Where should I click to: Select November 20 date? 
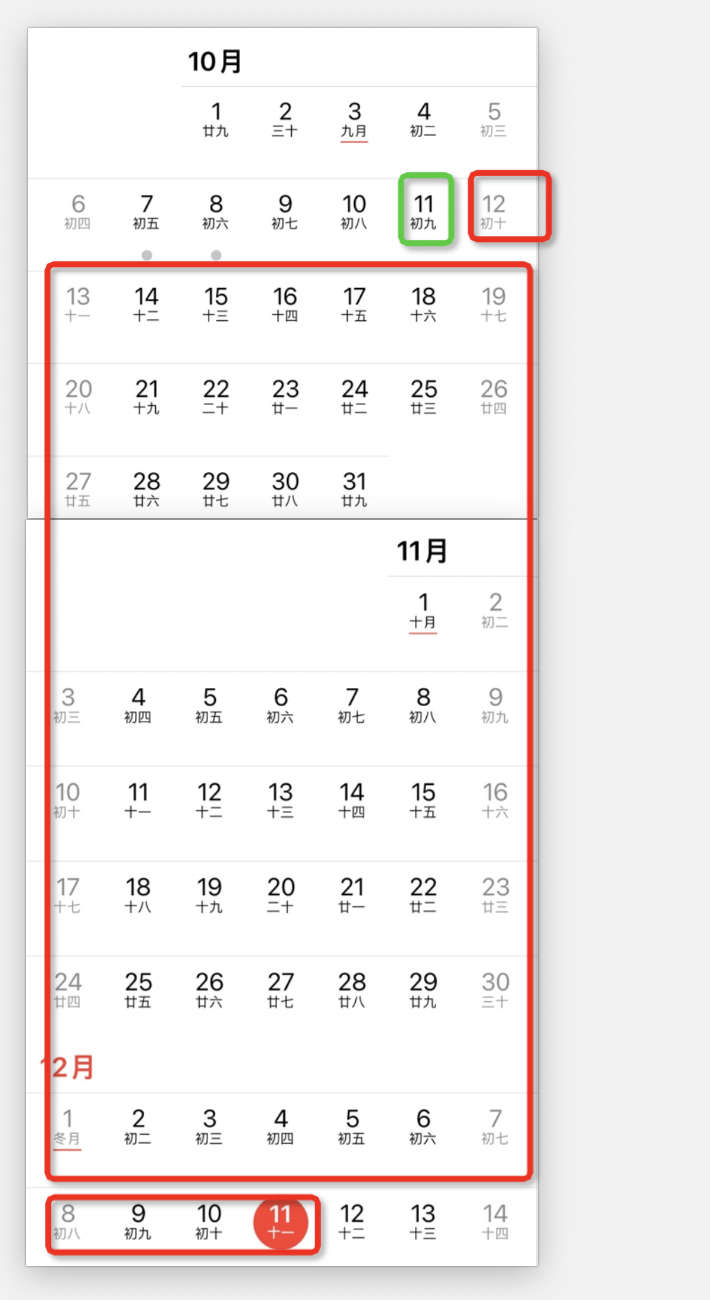281,894
